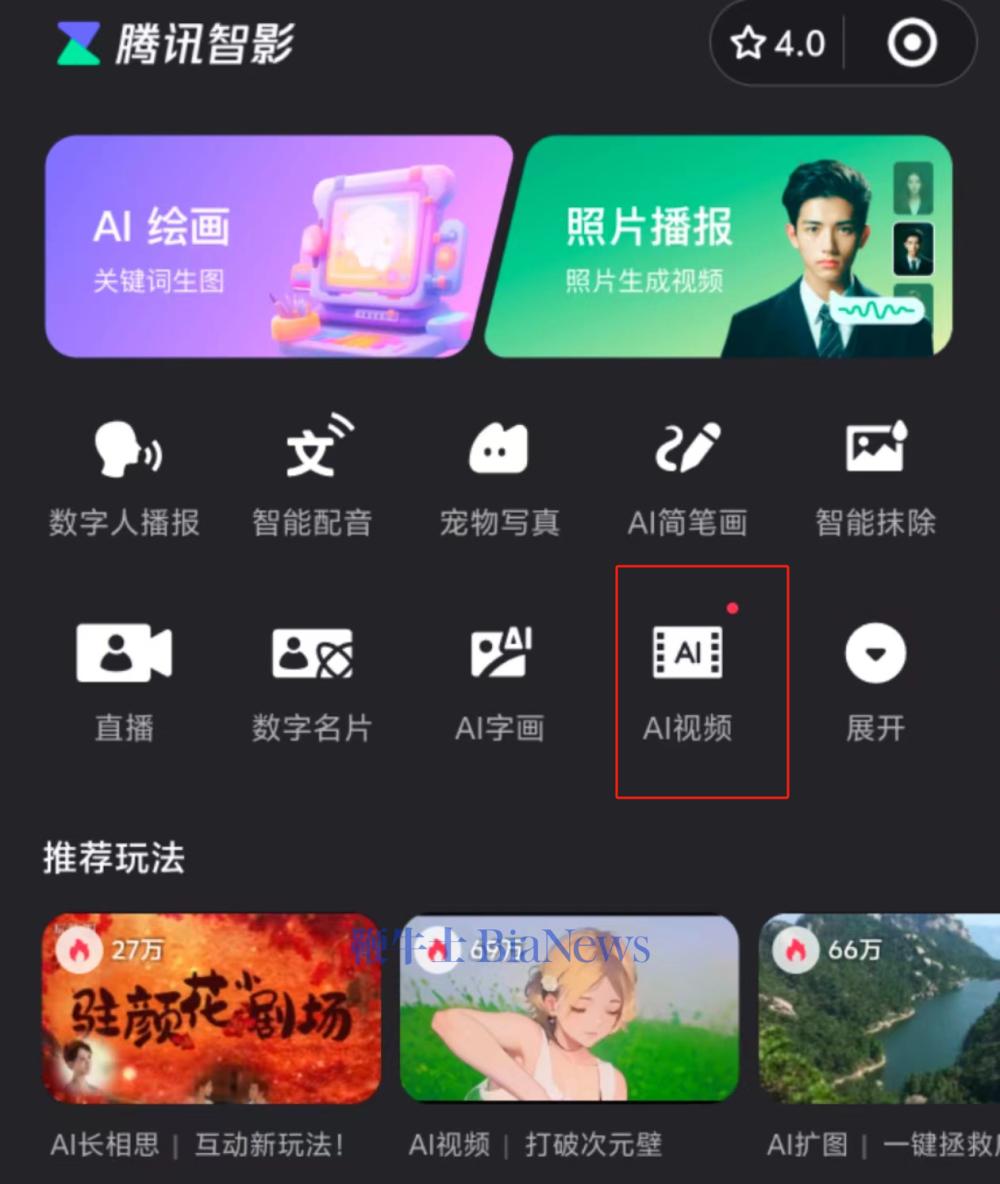1000x1184 pixels.
Task: Tap the 4.0 star rating button
Action: (x=778, y=44)
